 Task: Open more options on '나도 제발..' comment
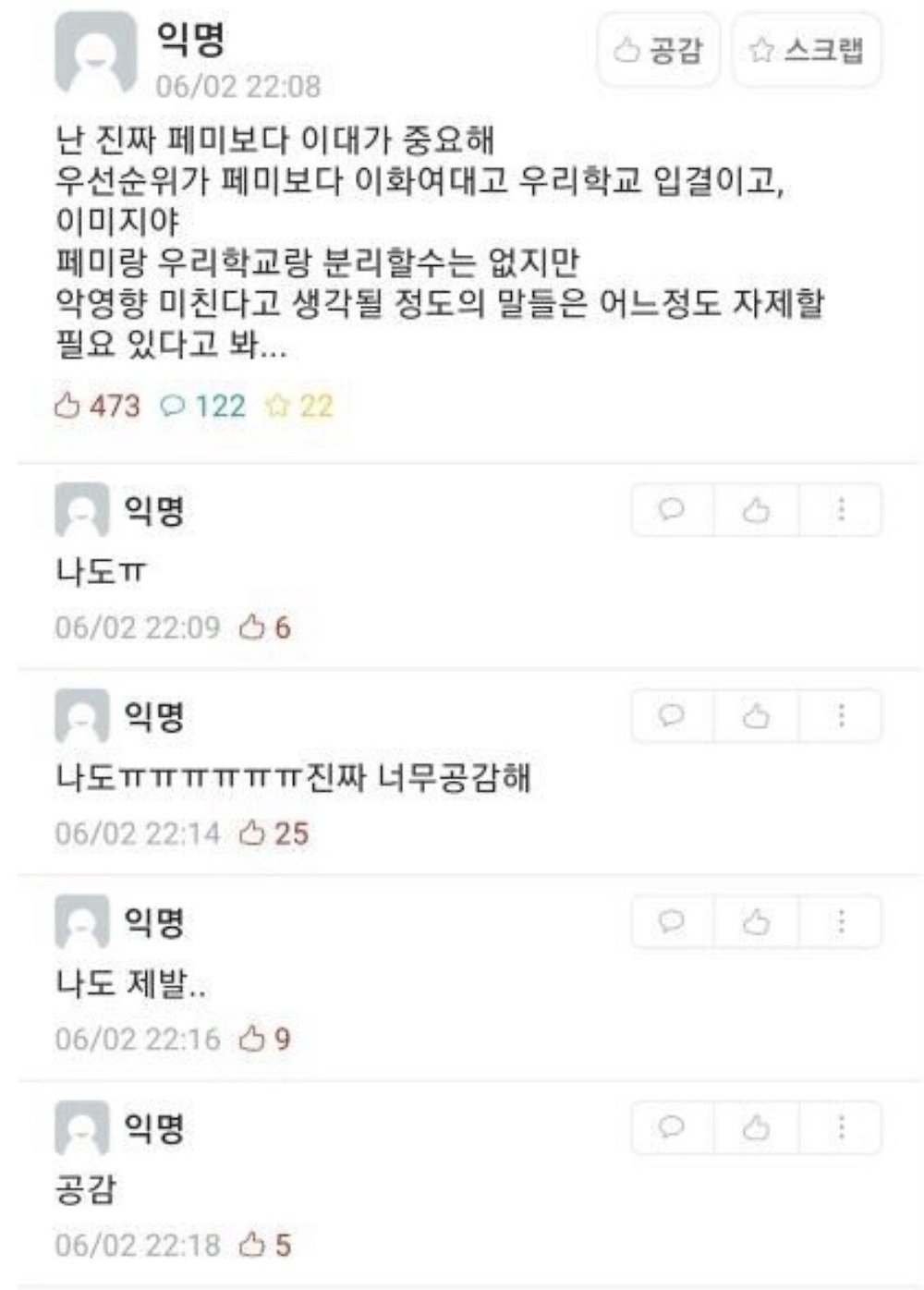[841, 921]
